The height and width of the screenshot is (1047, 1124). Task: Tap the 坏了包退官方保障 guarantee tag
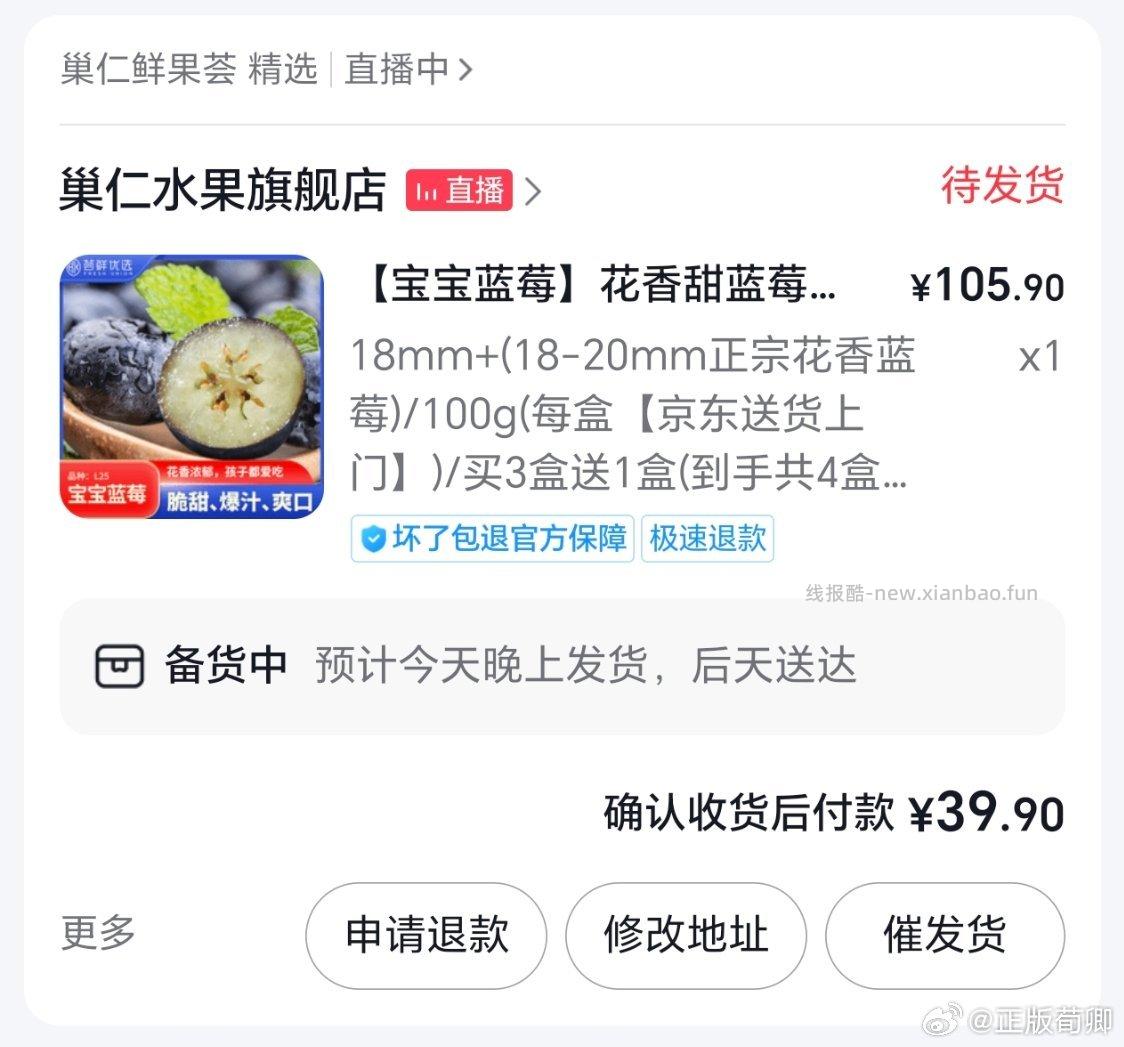pyautogui.click(x=492, y=539)
